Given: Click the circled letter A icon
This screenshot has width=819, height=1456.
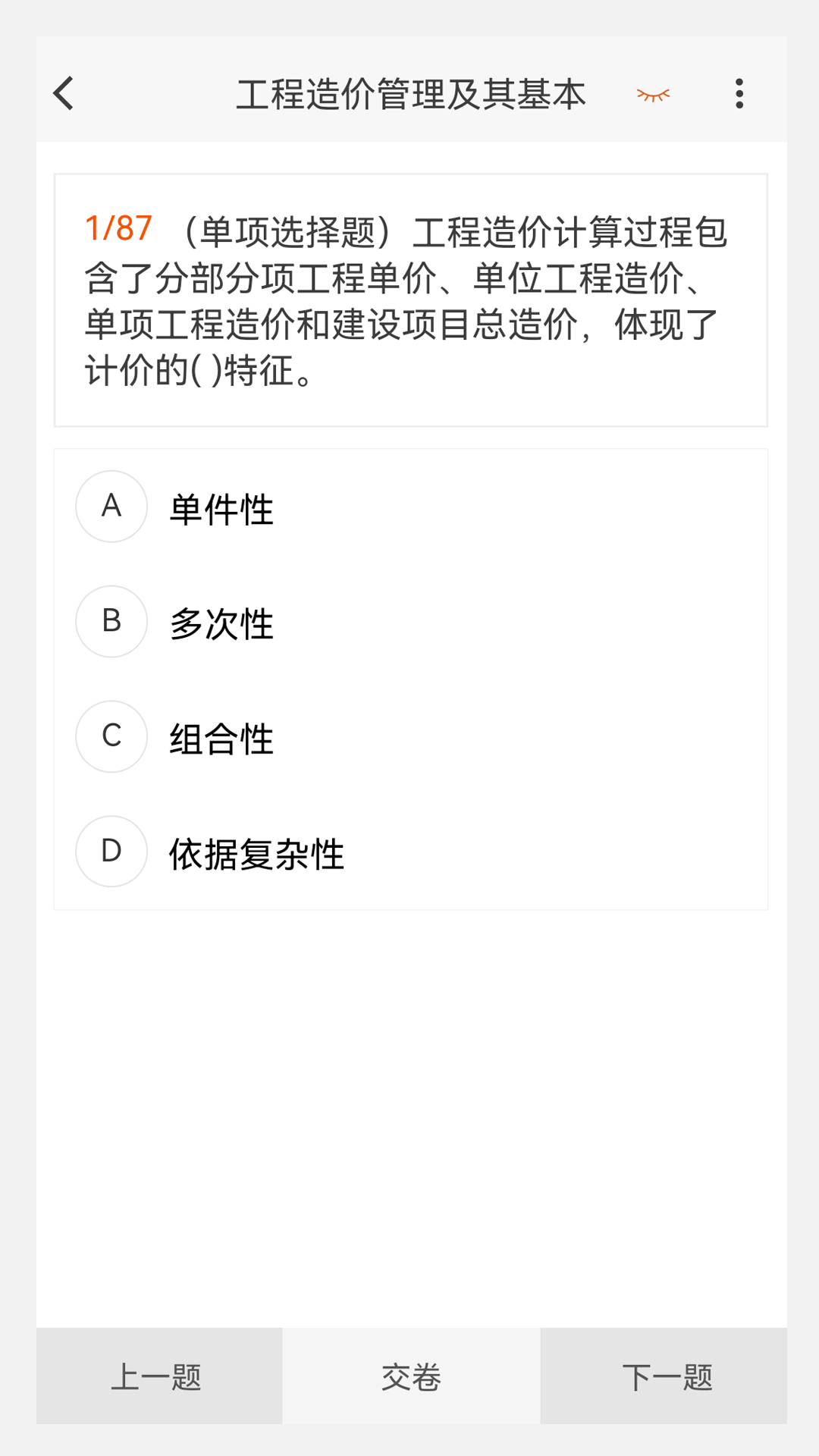Looking at the screenshot, I should pyautogui.click(x=111, y=507).
